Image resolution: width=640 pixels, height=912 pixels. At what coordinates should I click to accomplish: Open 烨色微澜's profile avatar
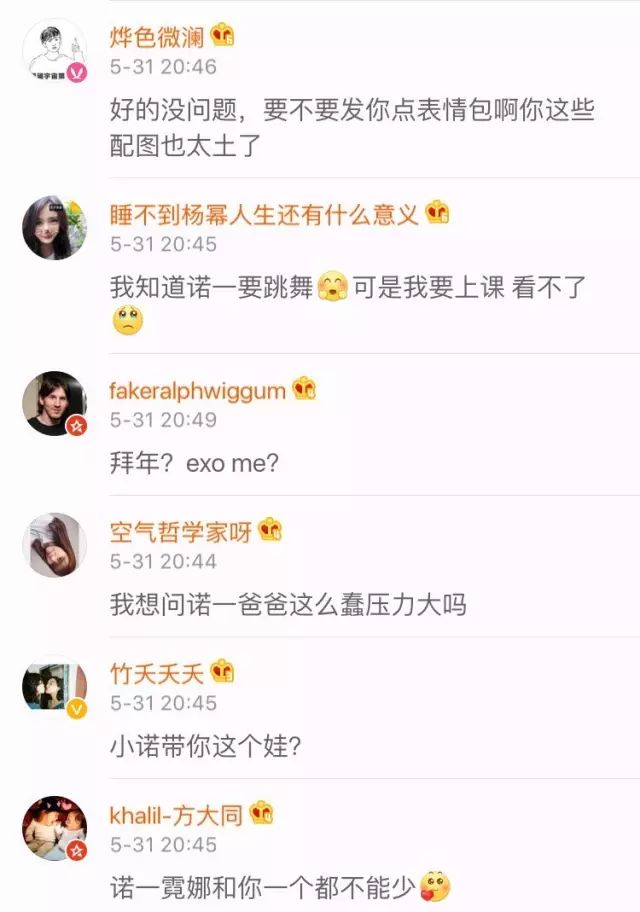click(55, 51)
